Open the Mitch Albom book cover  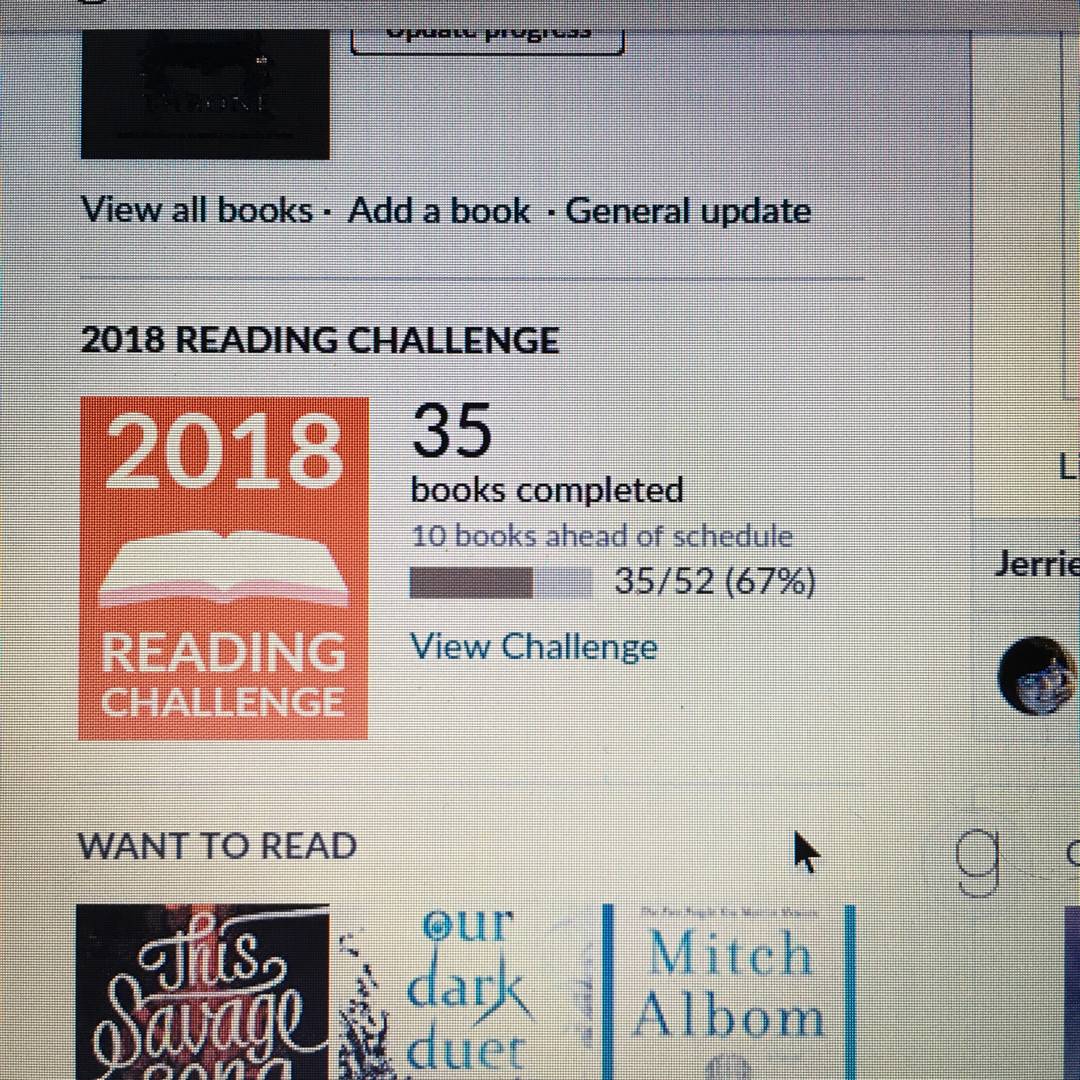(x=729, y=991)
